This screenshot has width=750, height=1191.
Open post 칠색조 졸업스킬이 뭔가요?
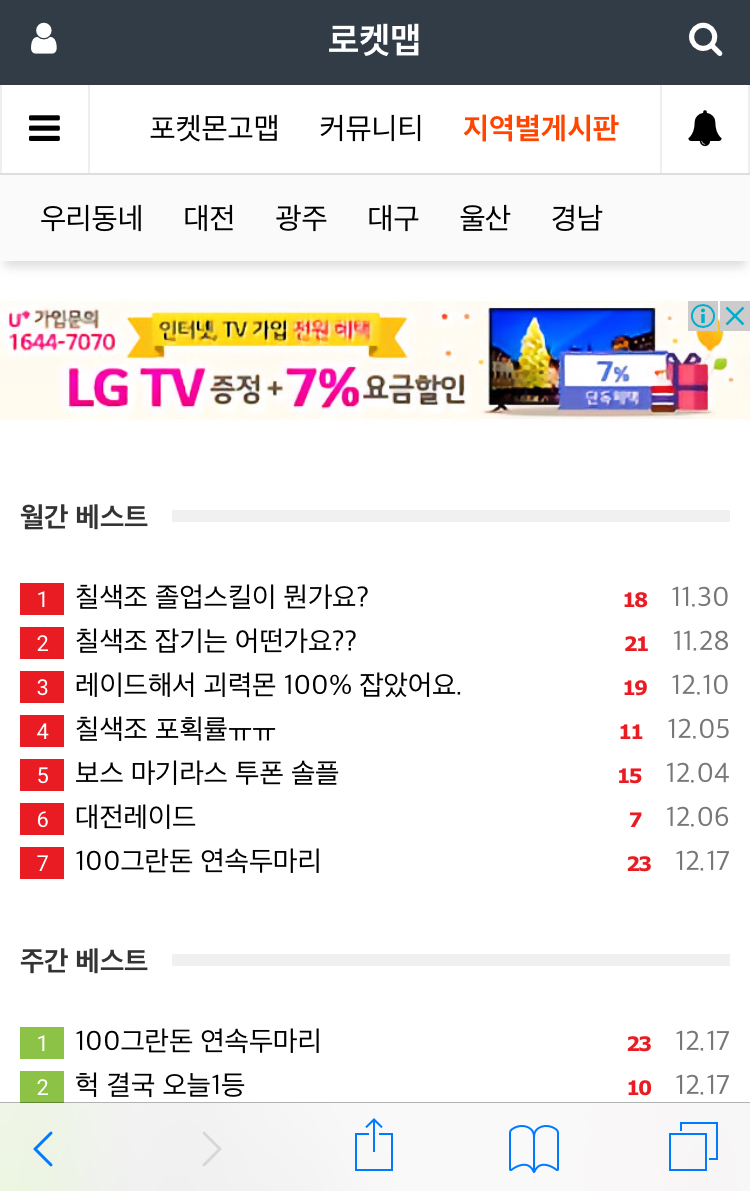point(222,597)
